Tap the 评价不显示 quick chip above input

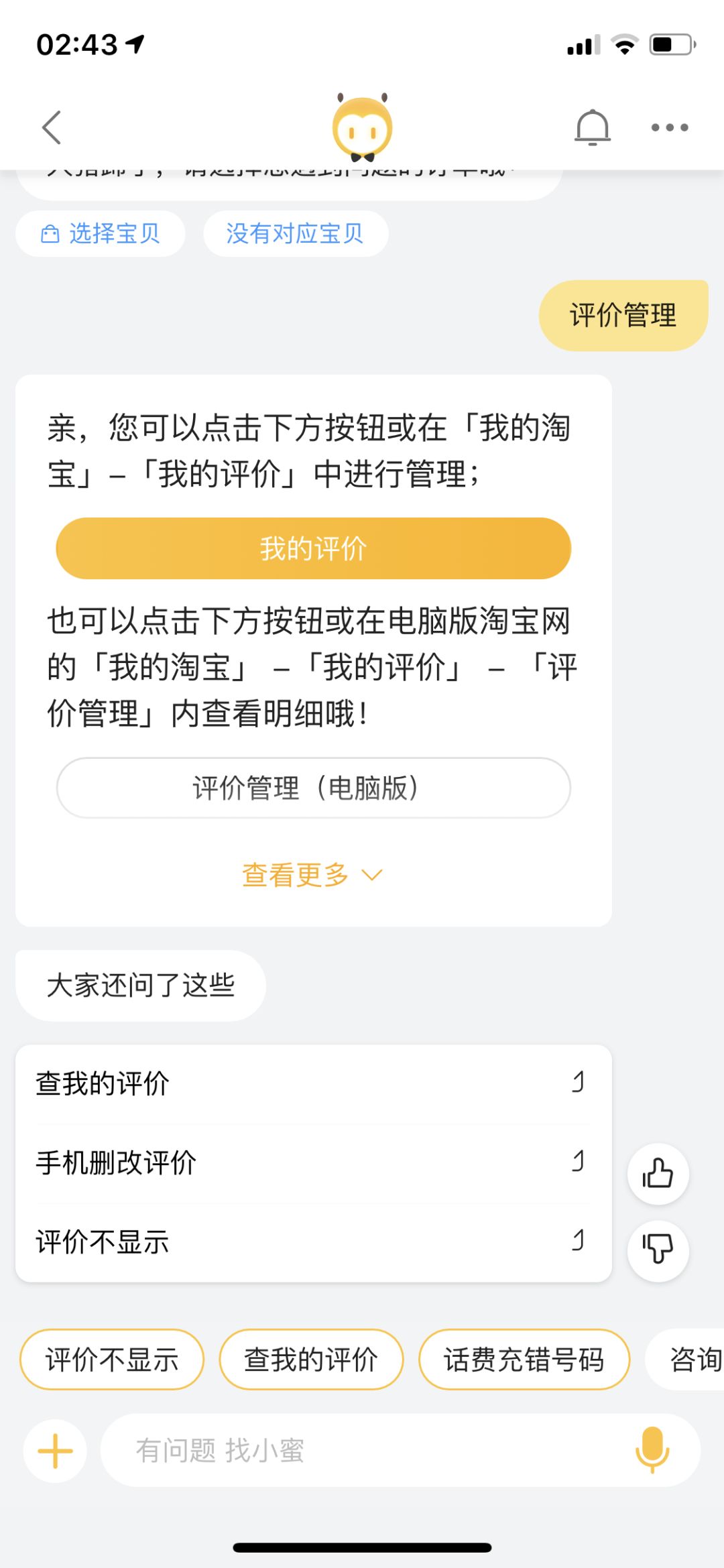(112, 1360)
